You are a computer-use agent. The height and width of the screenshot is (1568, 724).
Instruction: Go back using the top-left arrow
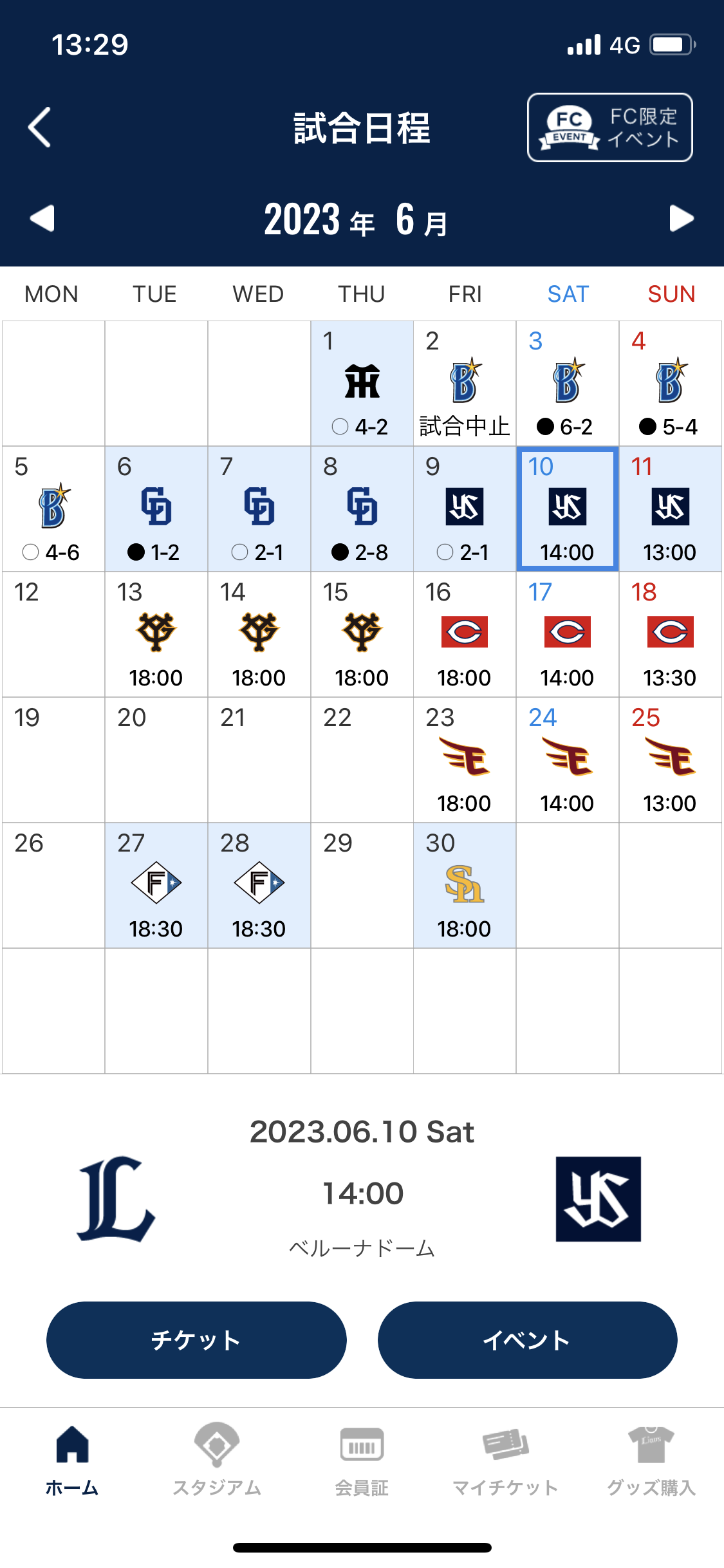(40, 127)
